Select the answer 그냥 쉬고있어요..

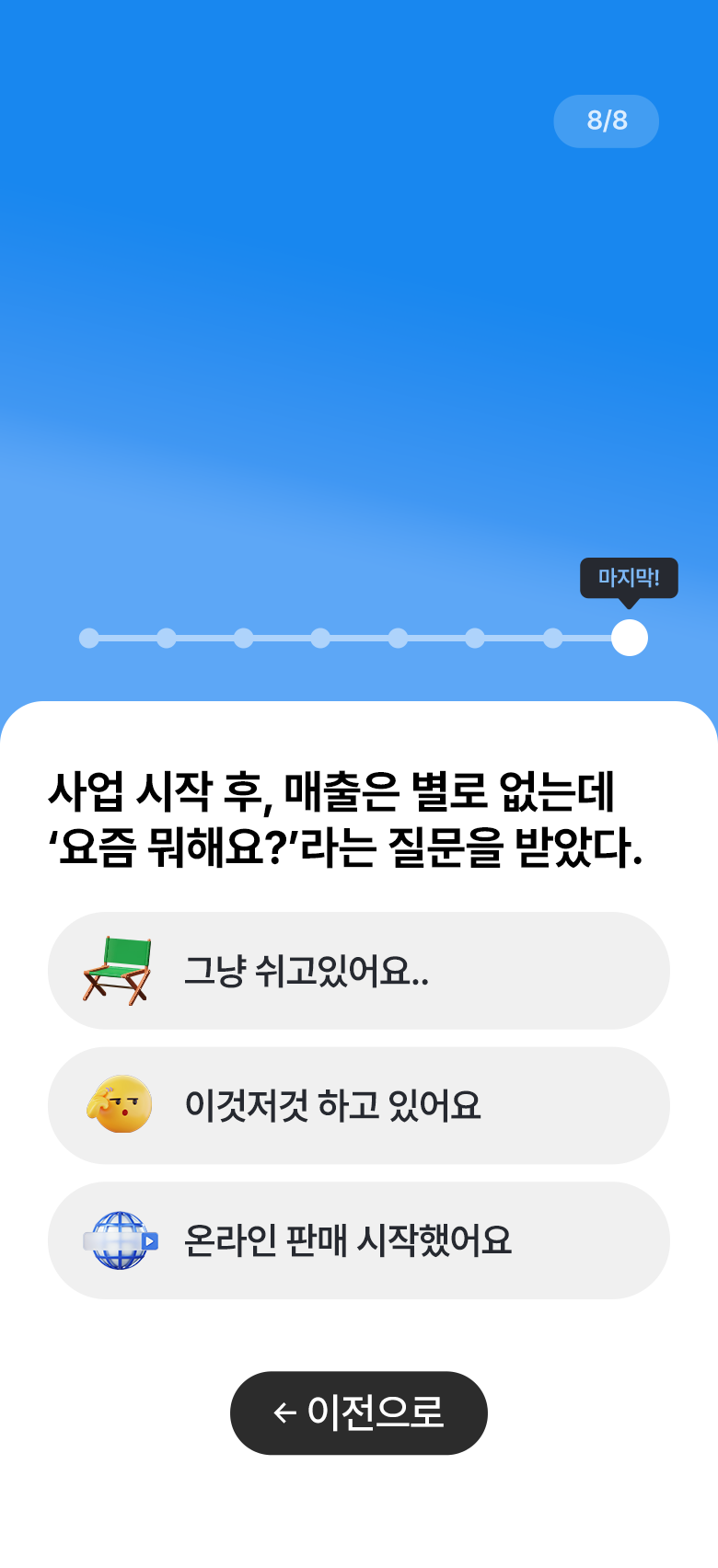pyautogui.click(x=359, y=970)
